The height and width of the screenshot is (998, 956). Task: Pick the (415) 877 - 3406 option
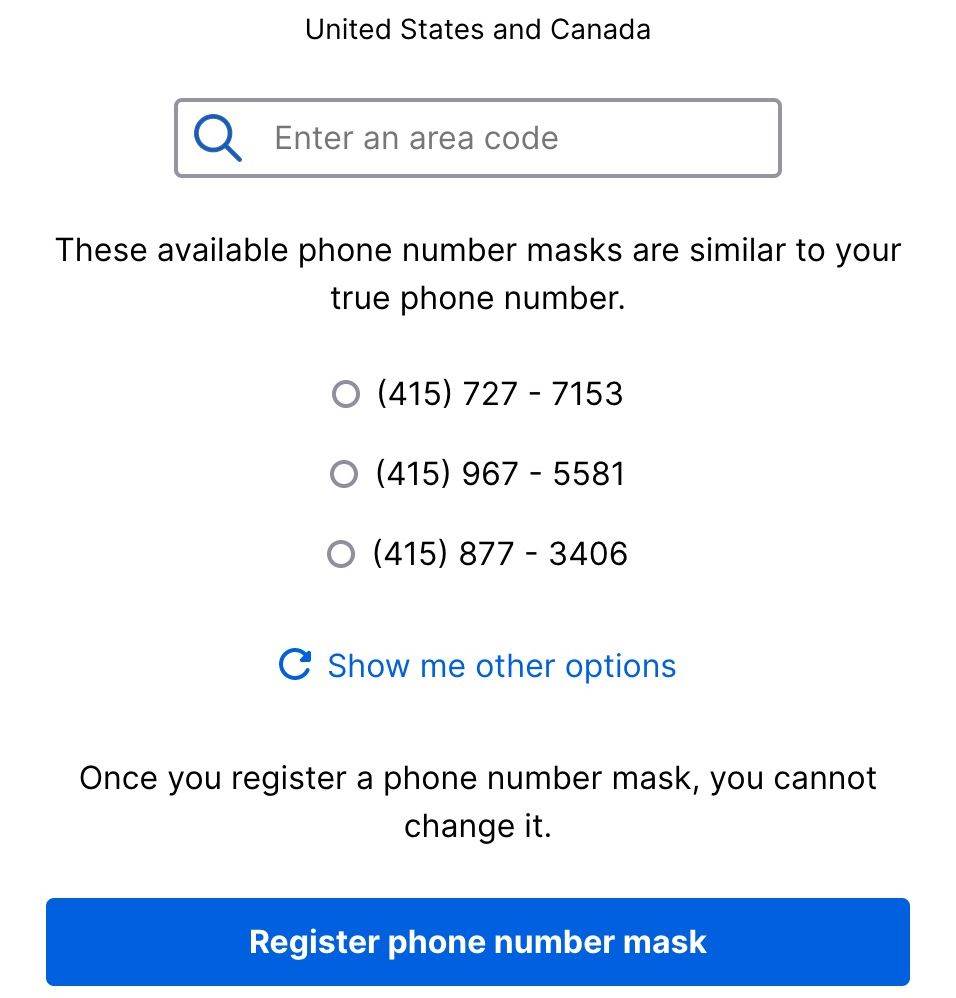341,554
